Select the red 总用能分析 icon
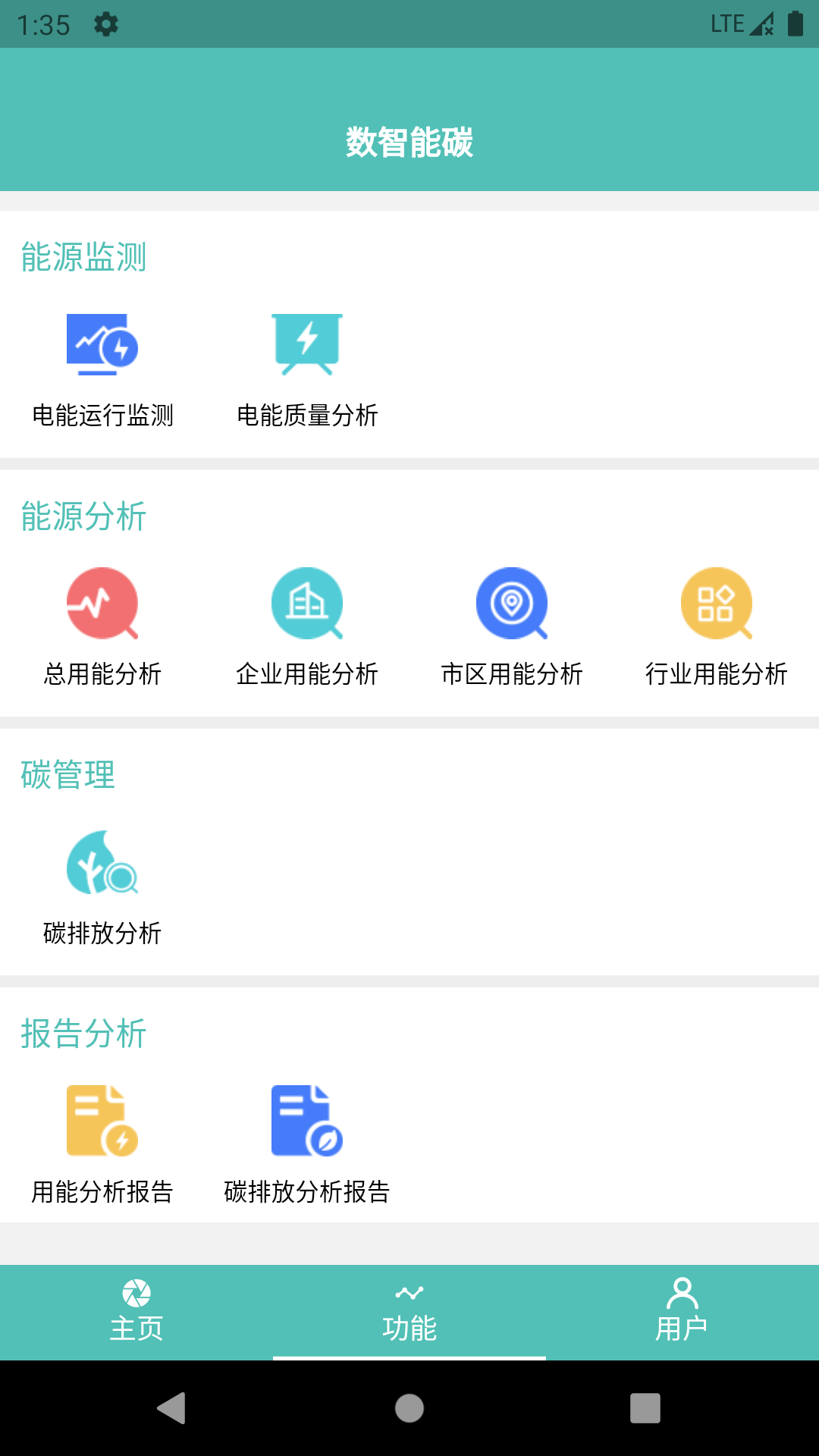This screenshot has height=1456, width=819. tap(103, 604)
